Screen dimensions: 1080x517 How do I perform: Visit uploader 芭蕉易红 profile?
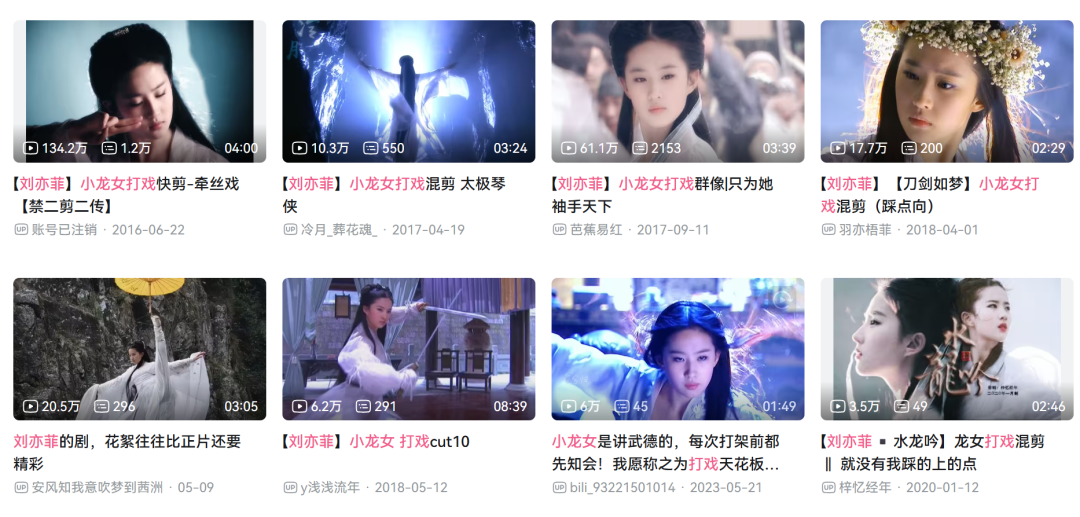(596, 230)
